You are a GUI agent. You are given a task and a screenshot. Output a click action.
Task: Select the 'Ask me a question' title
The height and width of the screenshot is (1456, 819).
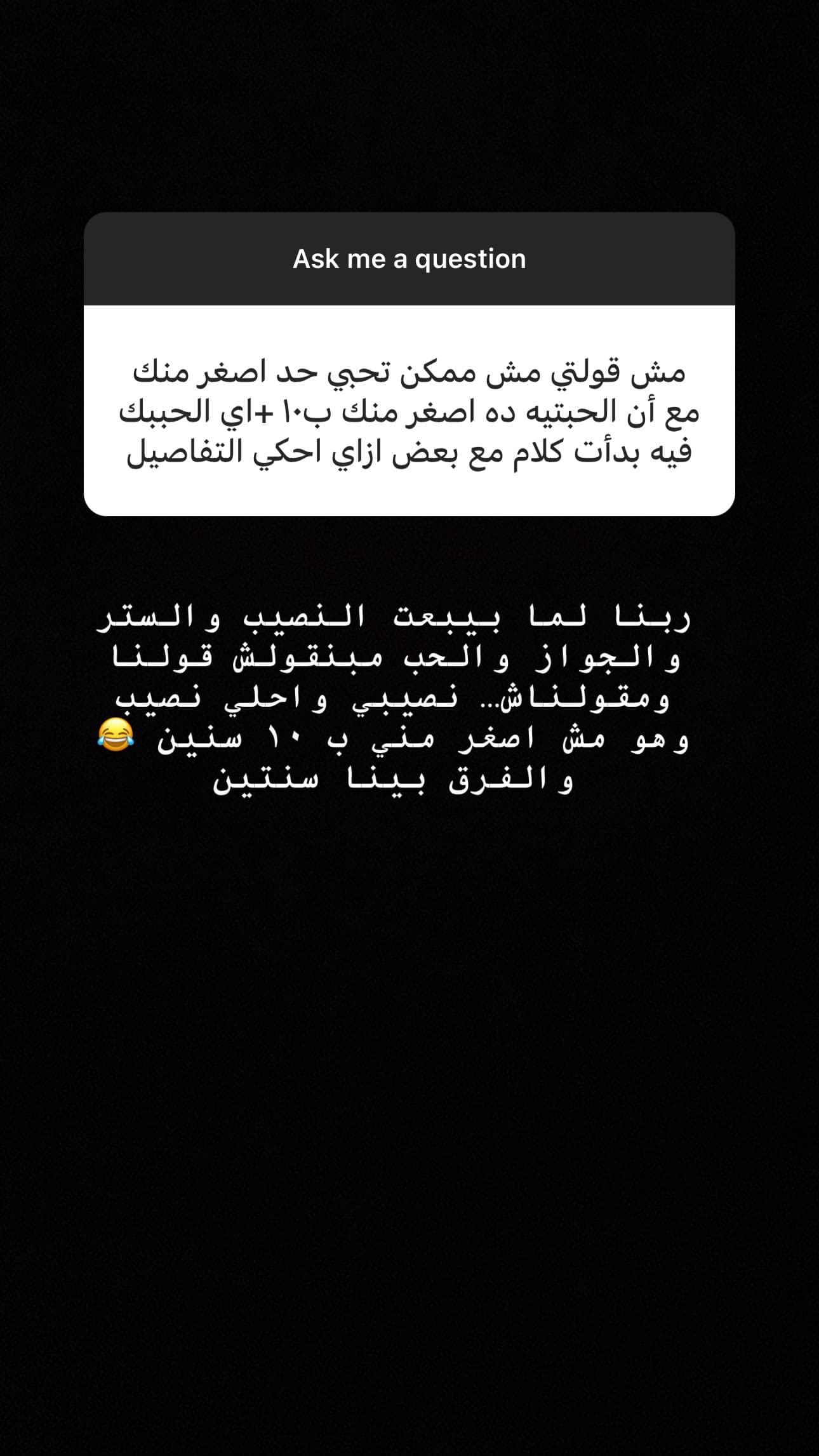point(409,258)
